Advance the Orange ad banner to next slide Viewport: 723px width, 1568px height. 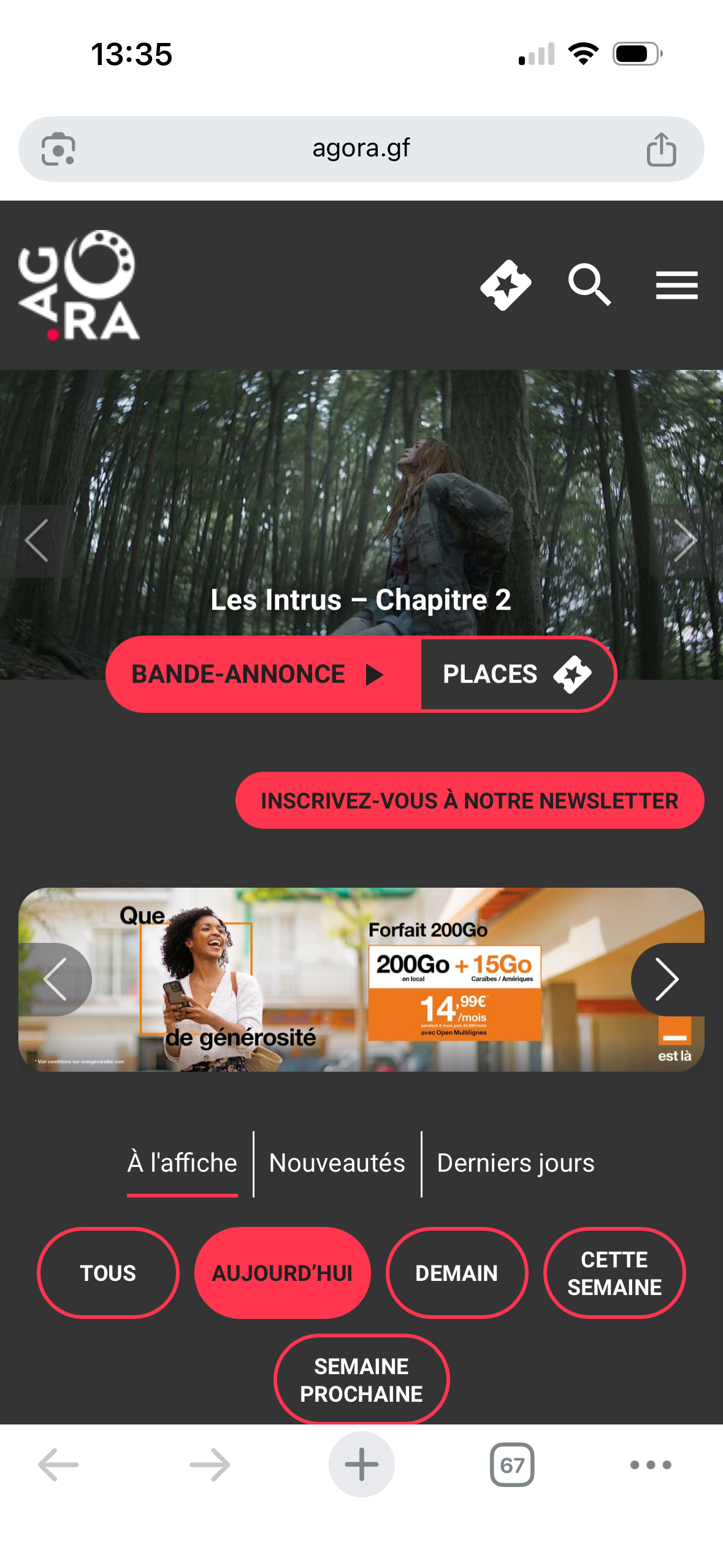[x=667, y=979]
